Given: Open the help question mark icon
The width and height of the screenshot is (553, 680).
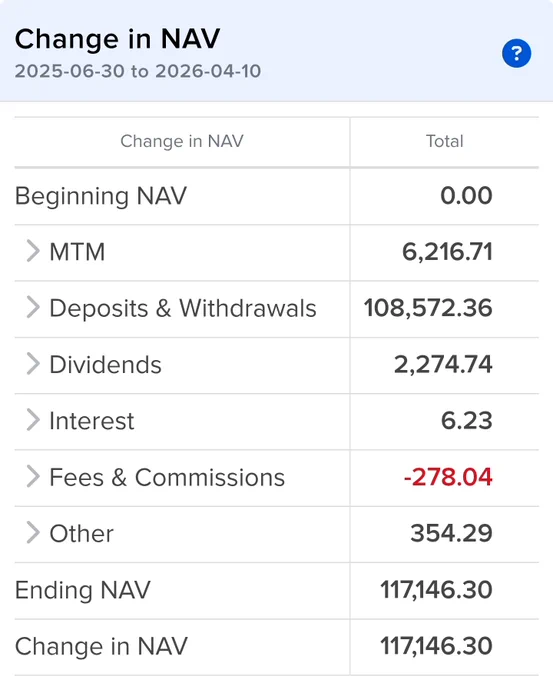Looking at the screenshot, I should [516, 53].
